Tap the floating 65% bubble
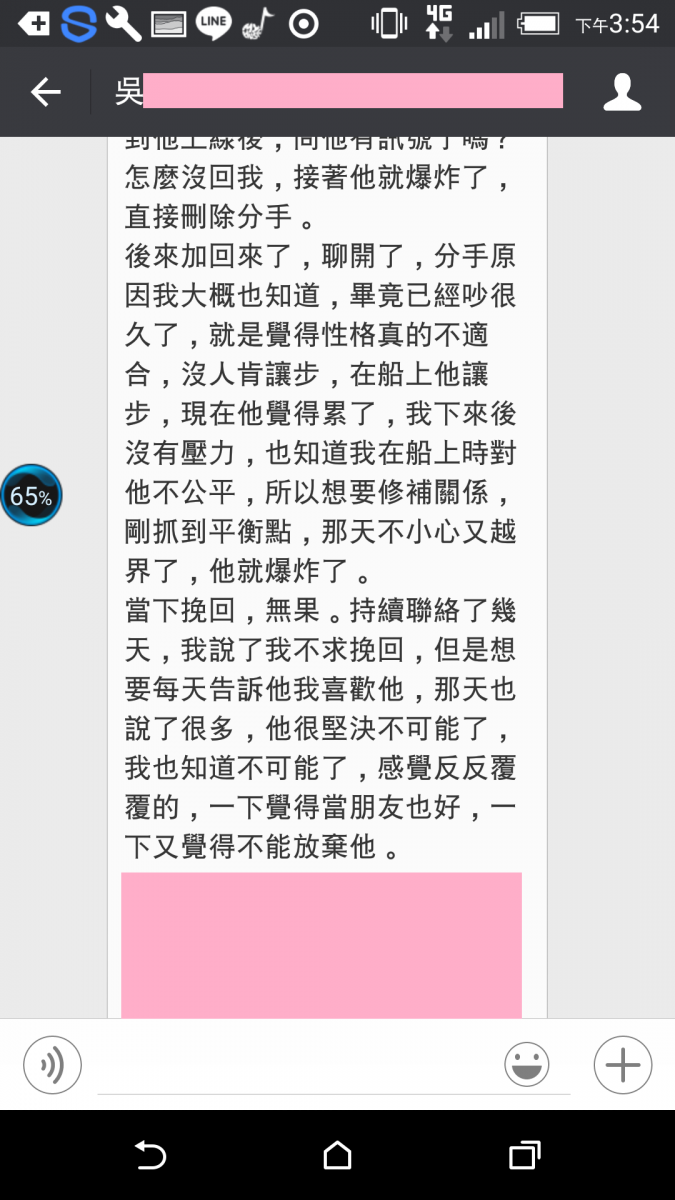 pos(31,495)
